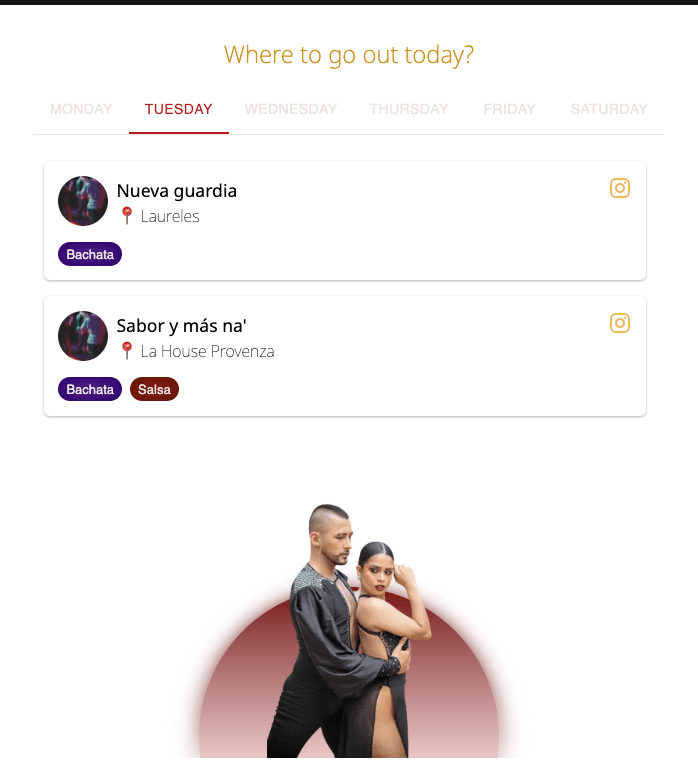Show Thursday's events
The height and width of the screenshot is (770, 698).
408,109
